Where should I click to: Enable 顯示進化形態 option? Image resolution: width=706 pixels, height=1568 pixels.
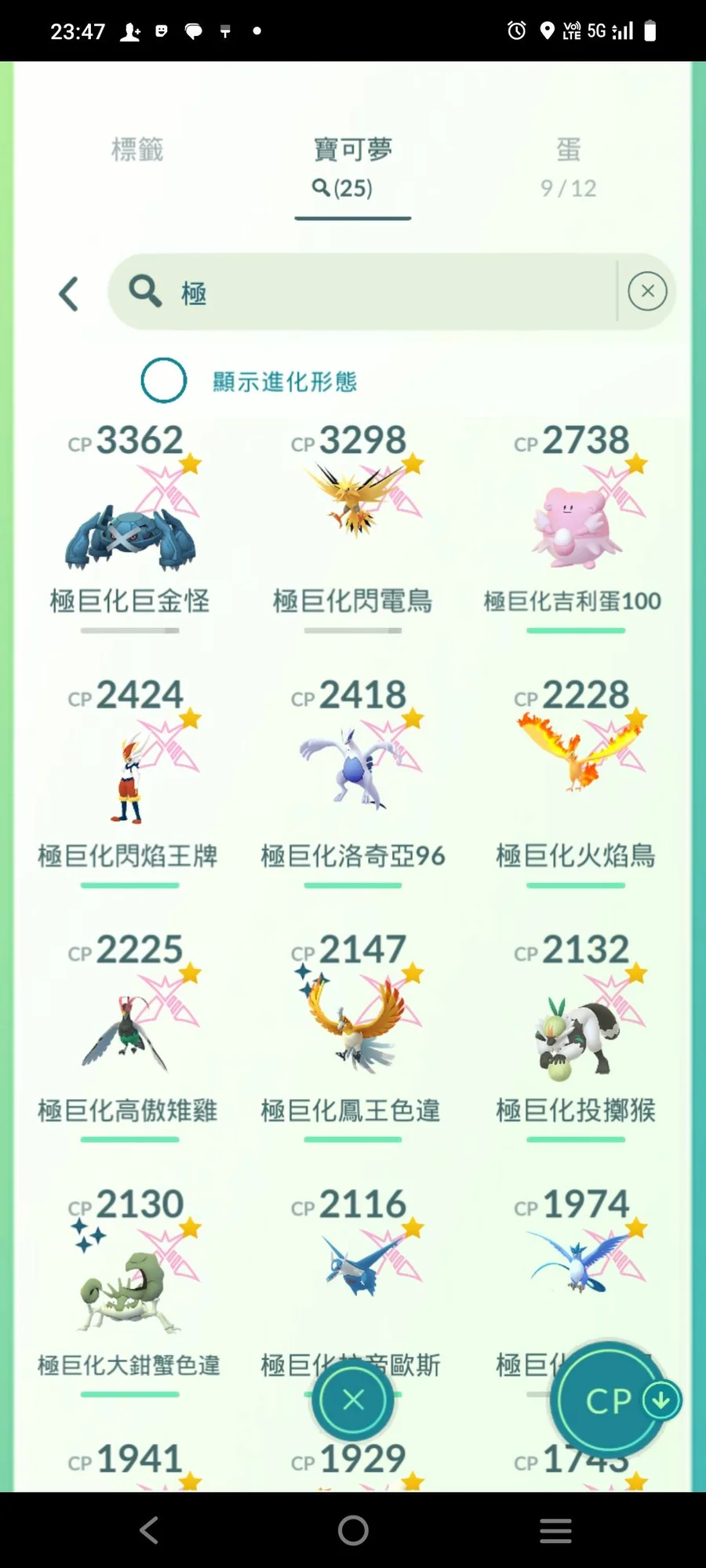click(x=164, y=381)
